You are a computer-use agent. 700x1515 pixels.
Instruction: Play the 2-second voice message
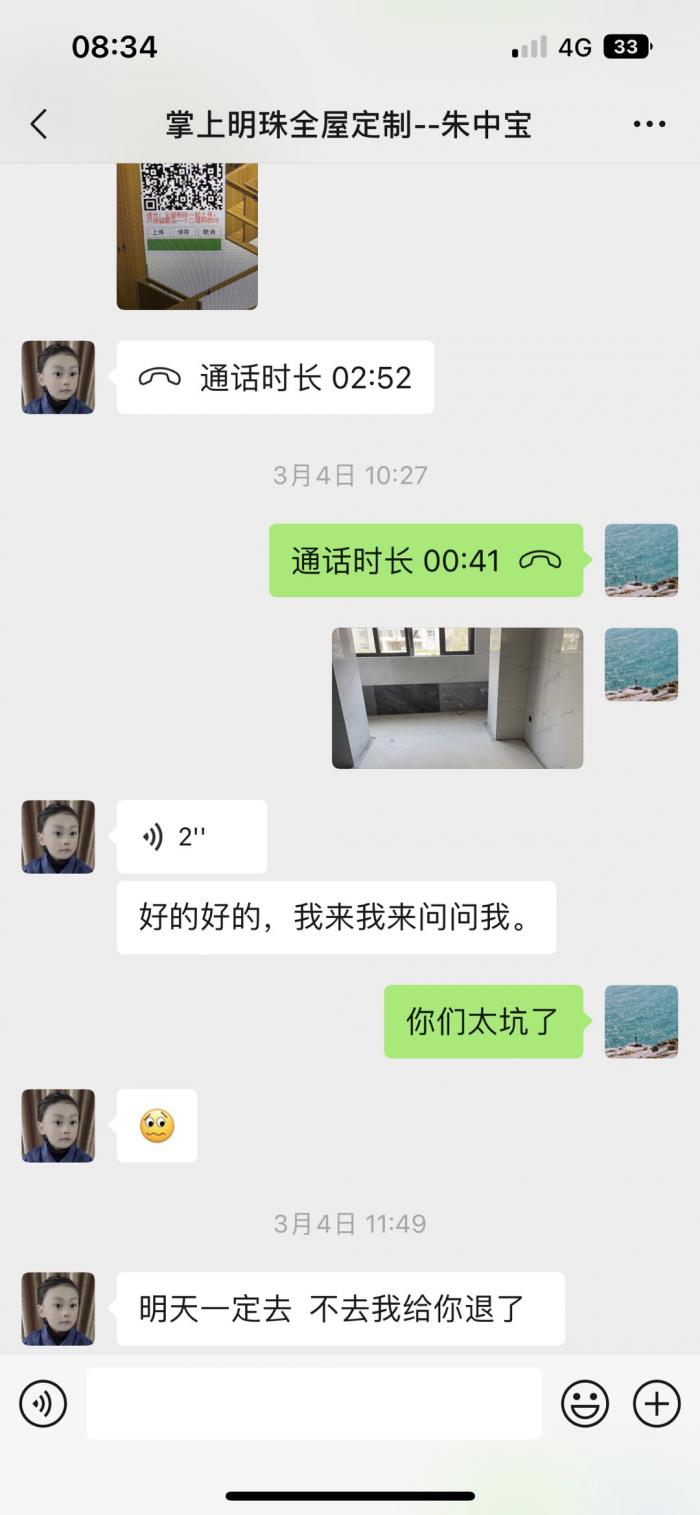point(191,837)
